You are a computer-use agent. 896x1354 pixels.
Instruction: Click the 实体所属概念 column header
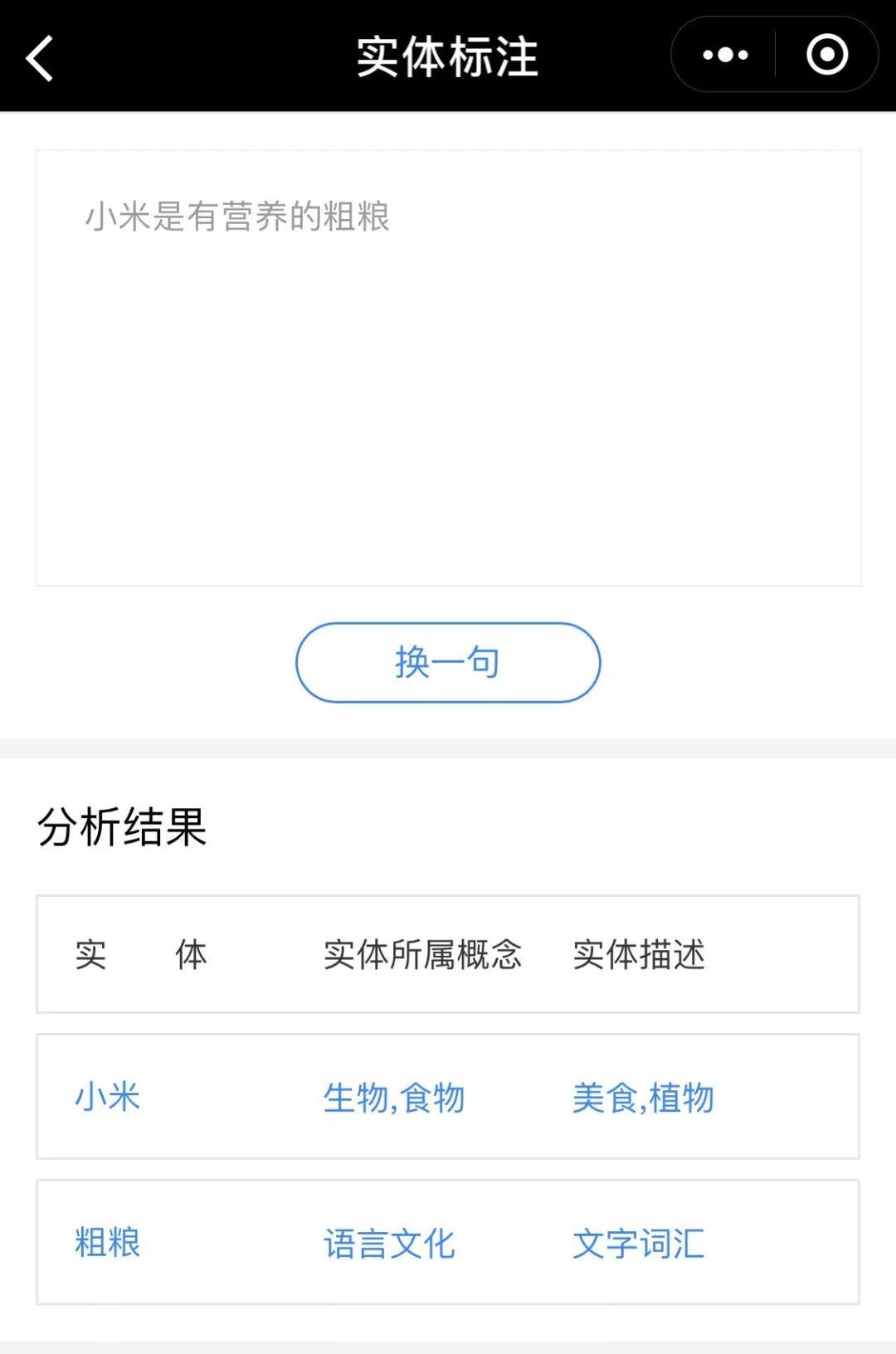[423, 954]
